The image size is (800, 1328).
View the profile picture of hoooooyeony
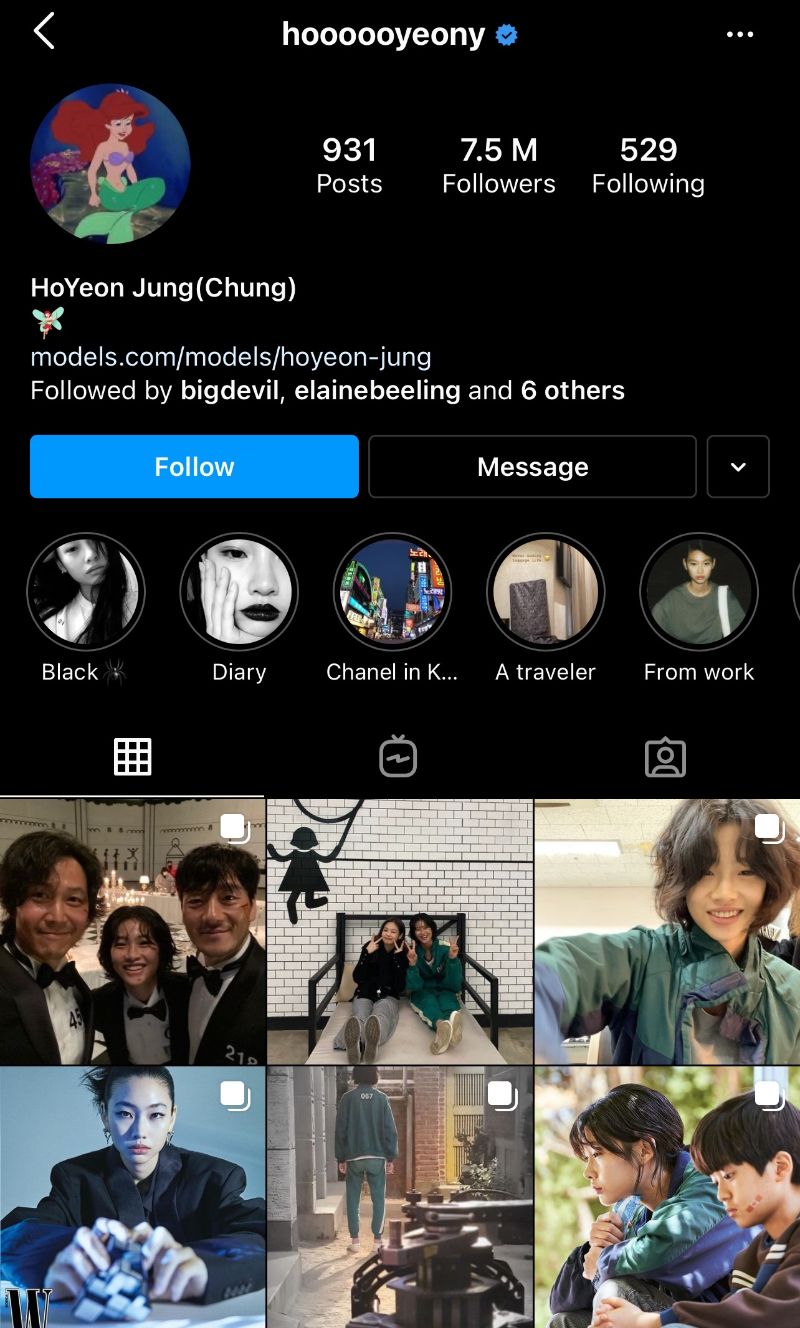coord(110,163)
